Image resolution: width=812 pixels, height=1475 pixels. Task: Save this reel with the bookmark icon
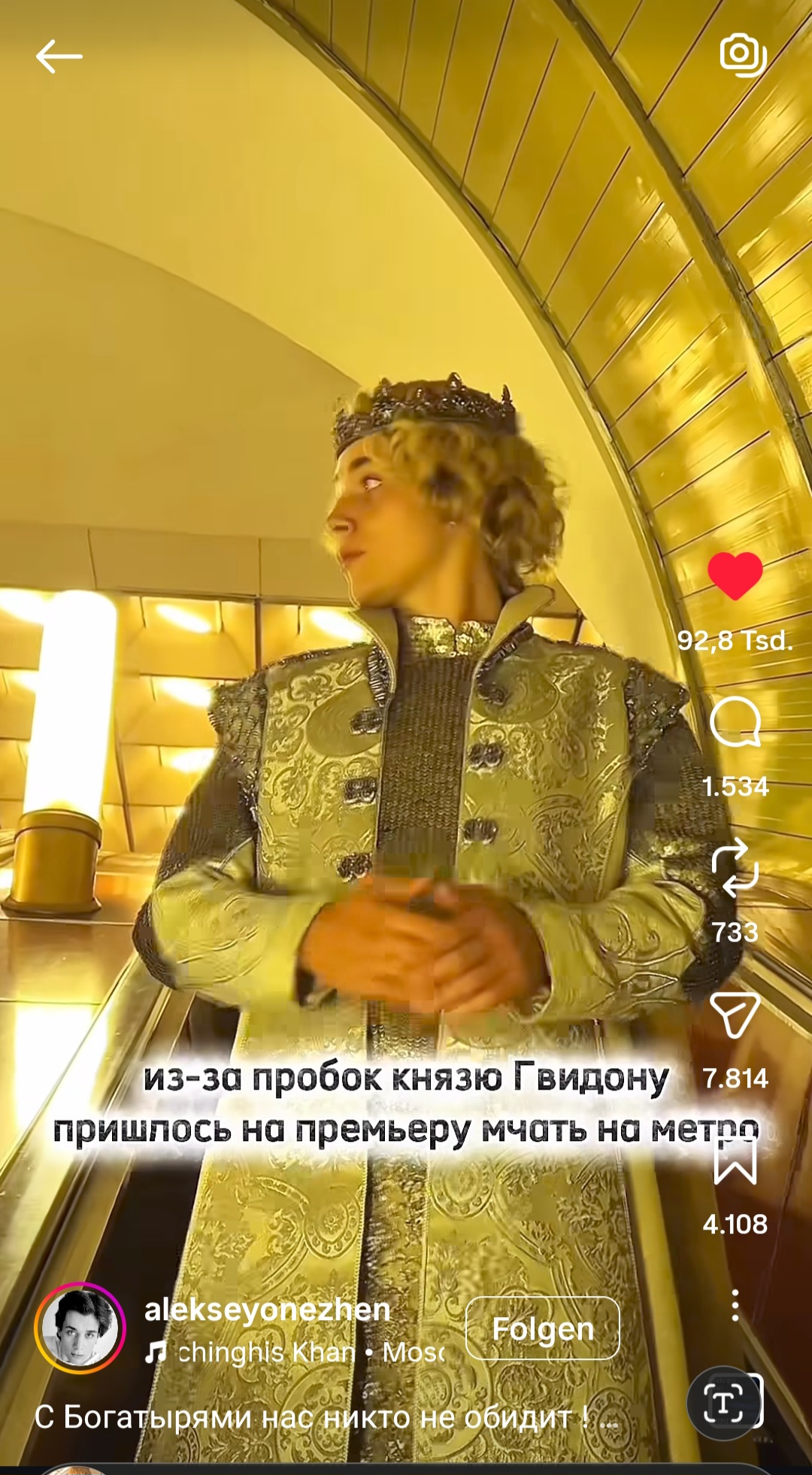click(x=735, y=1161)
